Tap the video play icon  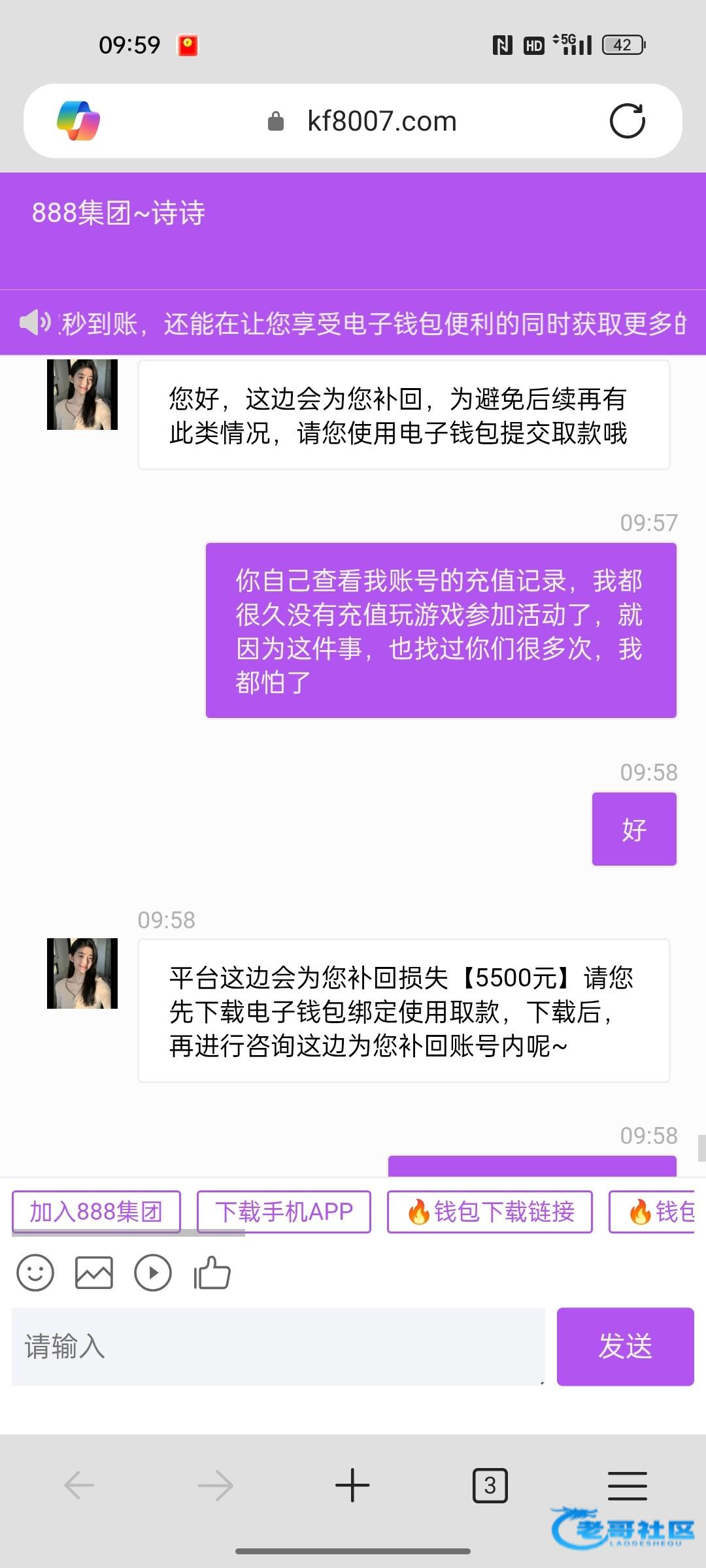(x=152, y=1273)
